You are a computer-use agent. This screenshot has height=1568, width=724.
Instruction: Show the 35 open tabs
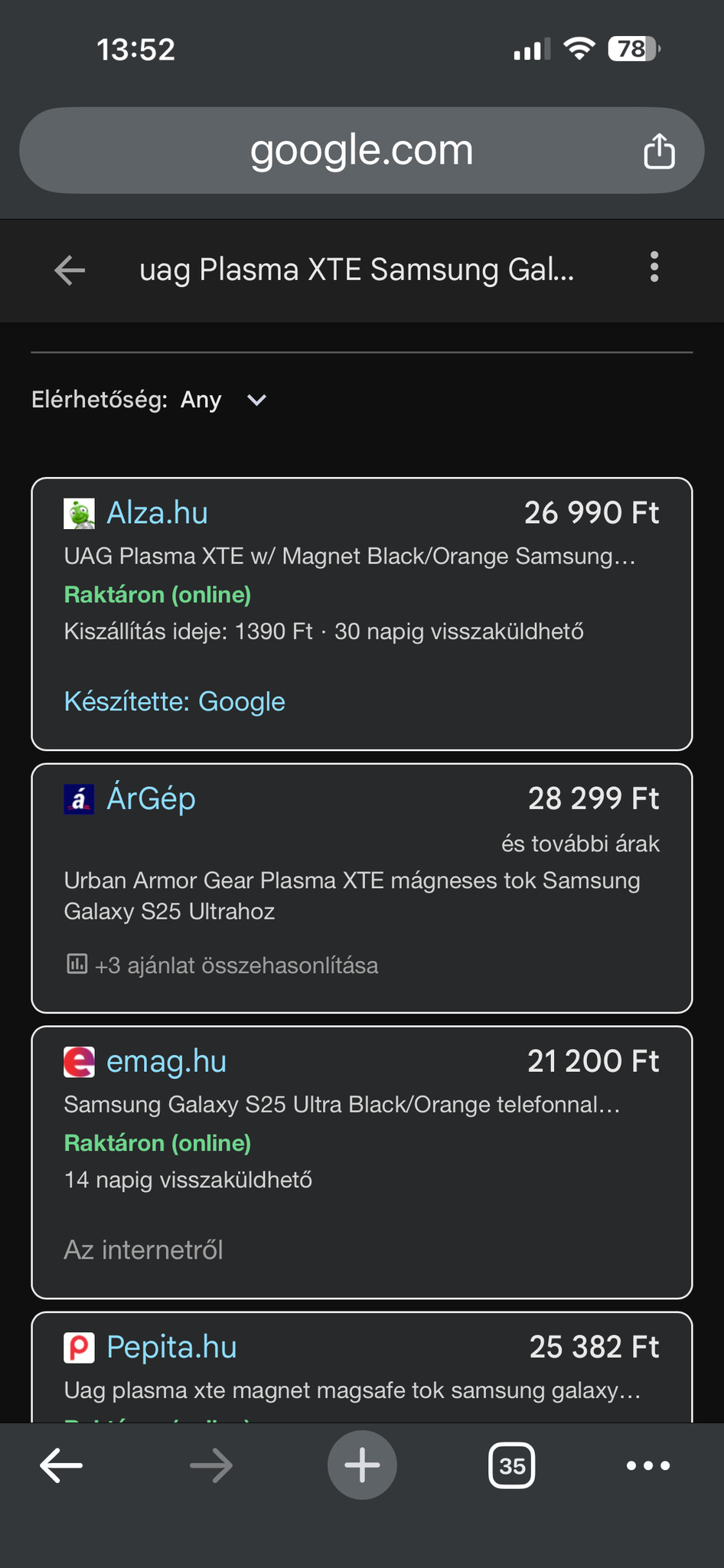tap(511, 1465)
